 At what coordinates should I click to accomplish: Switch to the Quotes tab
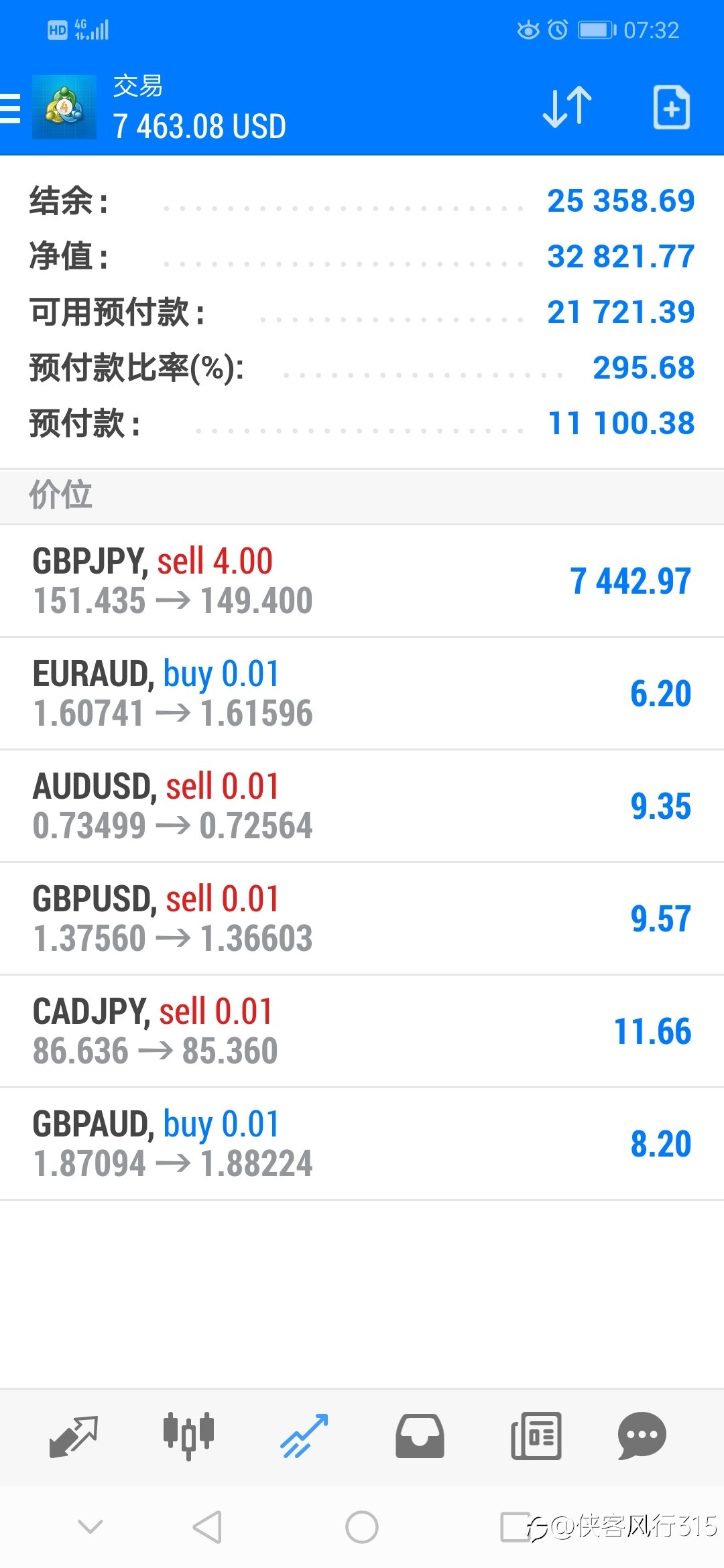74,1435
